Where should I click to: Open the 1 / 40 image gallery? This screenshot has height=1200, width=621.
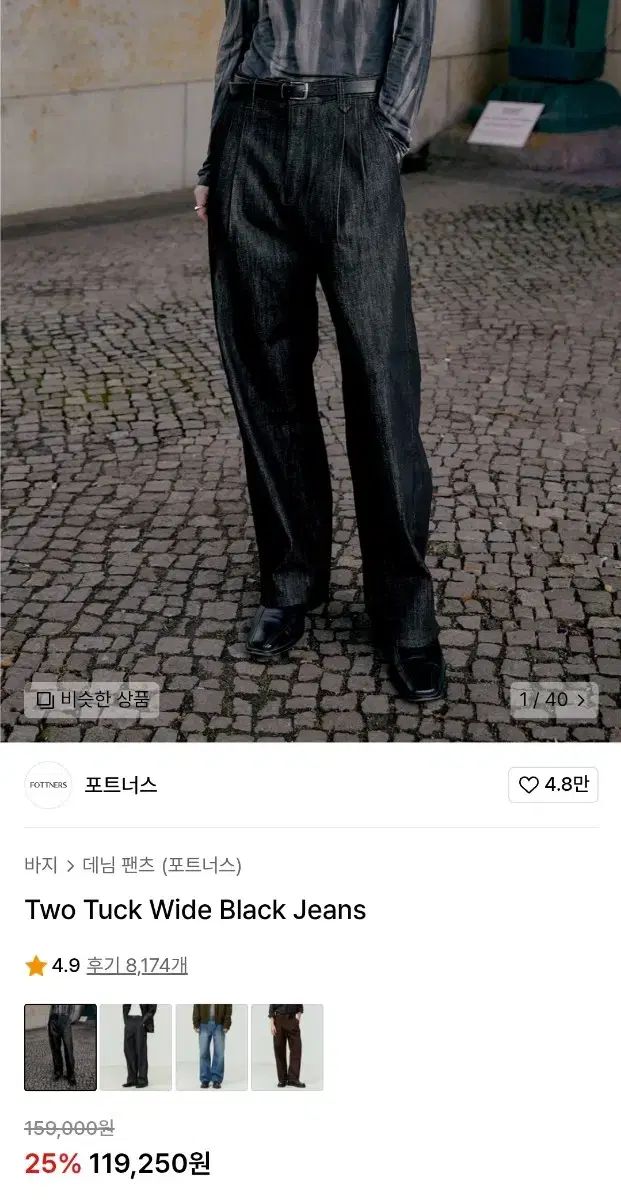[x=553, y=699]
